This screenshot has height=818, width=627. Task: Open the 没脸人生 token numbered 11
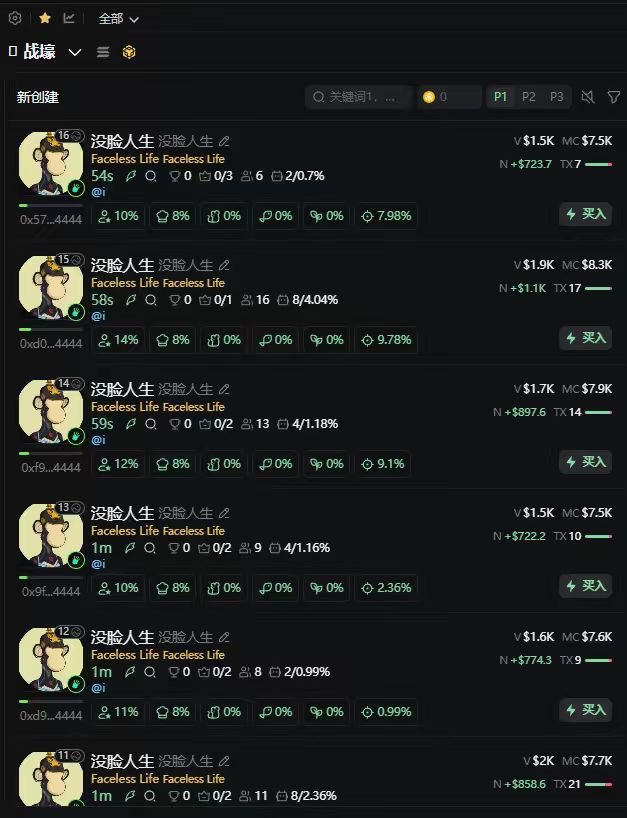122,761
